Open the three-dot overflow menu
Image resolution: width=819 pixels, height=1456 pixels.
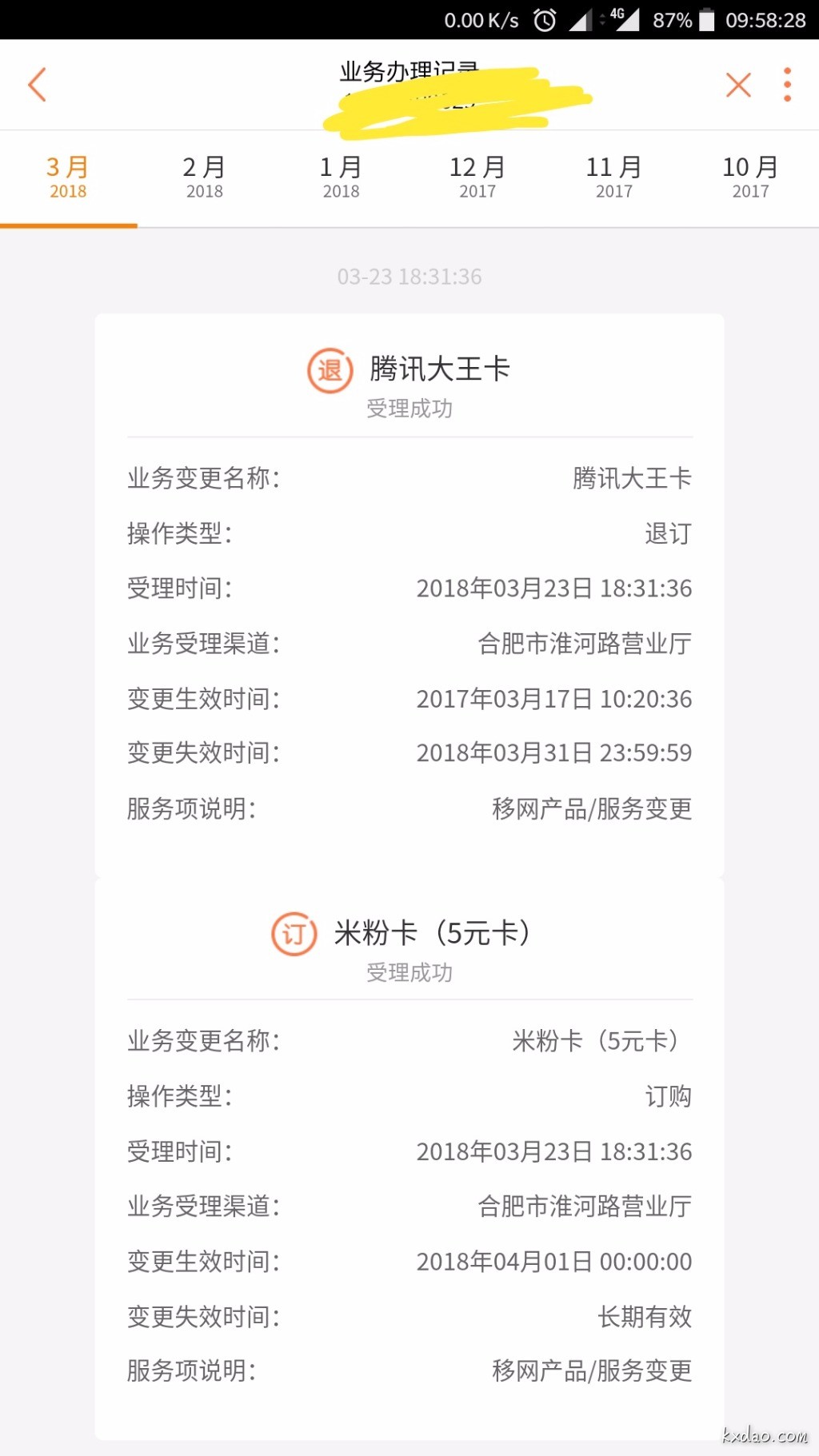click(787, 85)
